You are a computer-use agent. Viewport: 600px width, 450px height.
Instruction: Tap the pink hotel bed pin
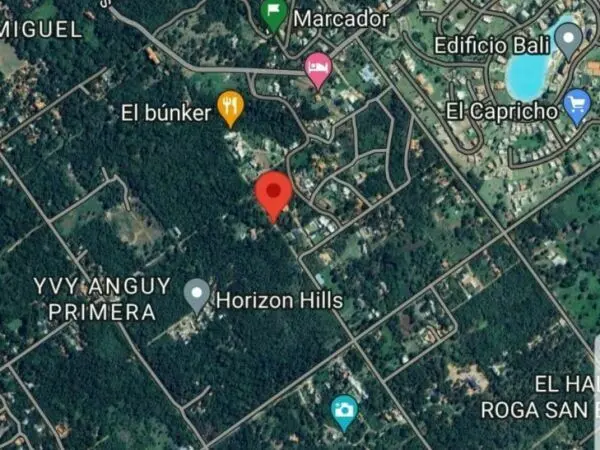317,69
